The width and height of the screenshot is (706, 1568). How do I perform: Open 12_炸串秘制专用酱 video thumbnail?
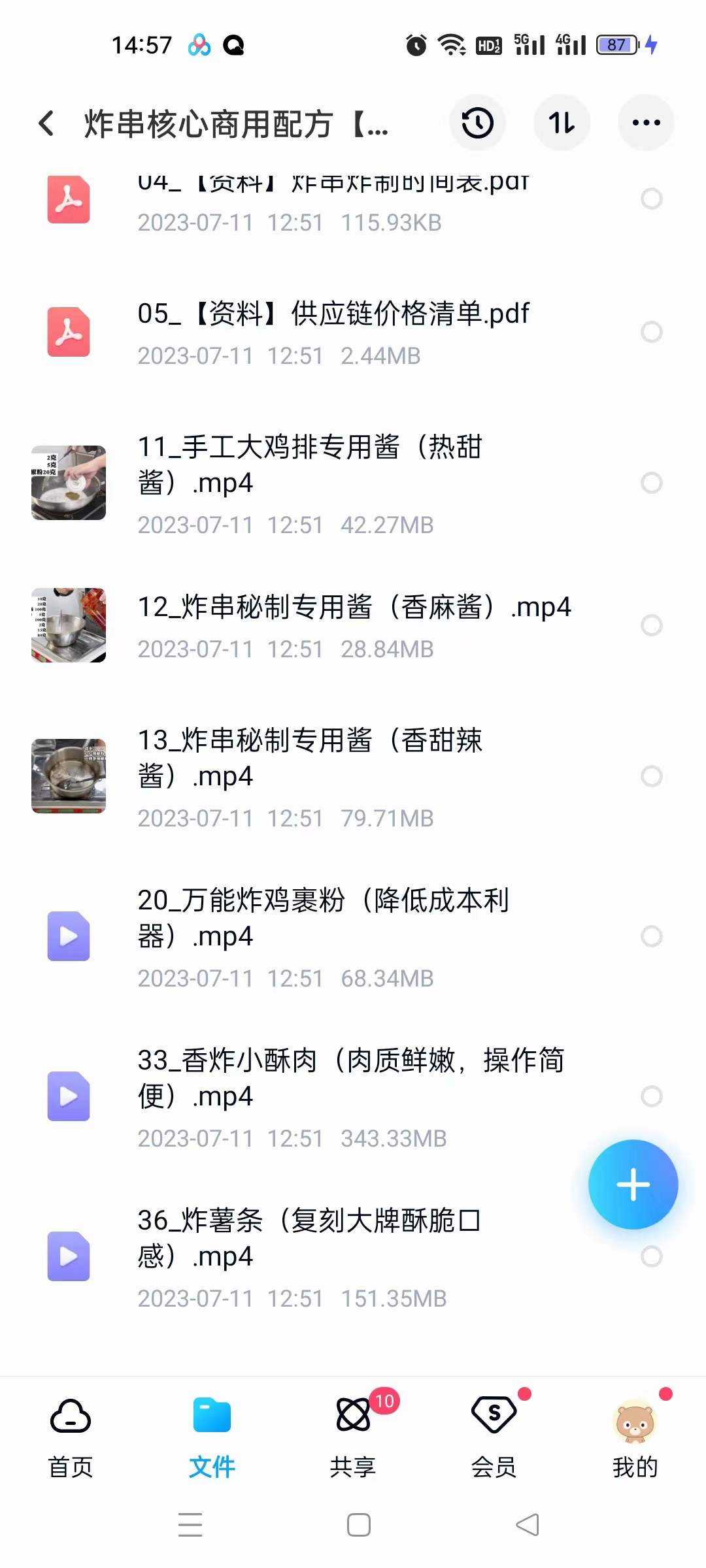coord(69,625)
